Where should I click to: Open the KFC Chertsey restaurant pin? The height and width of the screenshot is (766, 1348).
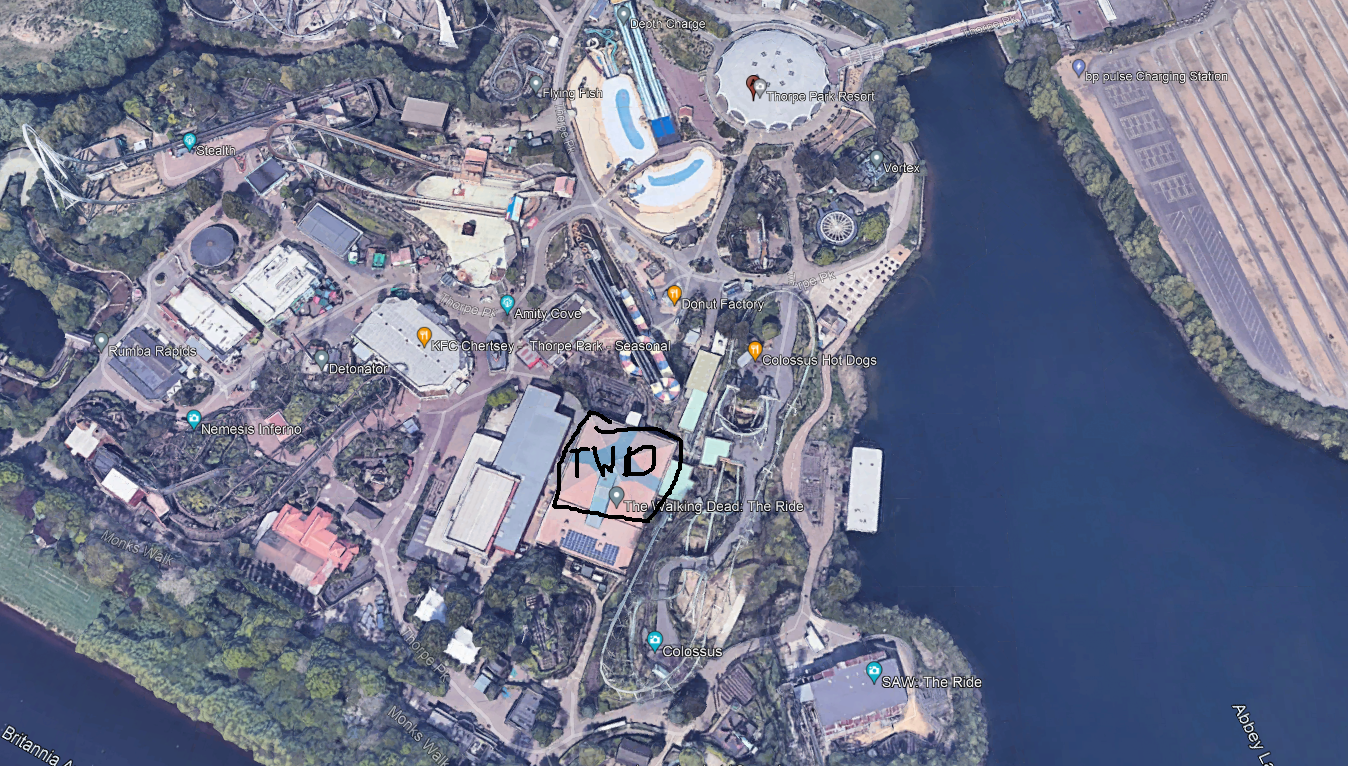[x=424, y=335]
